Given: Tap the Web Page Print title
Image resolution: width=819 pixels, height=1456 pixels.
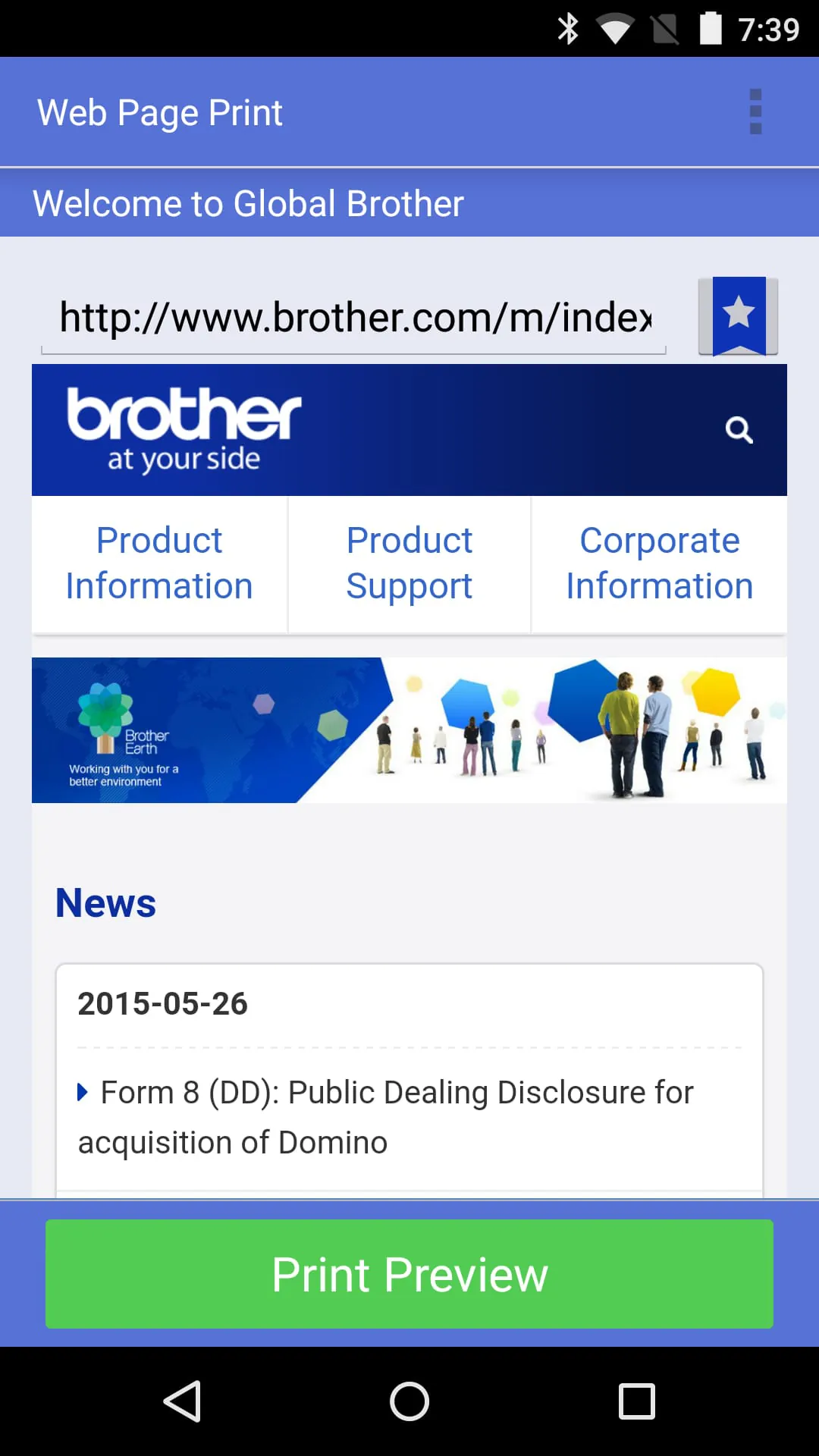Looking at the screenshot, I should pos(158,111).
